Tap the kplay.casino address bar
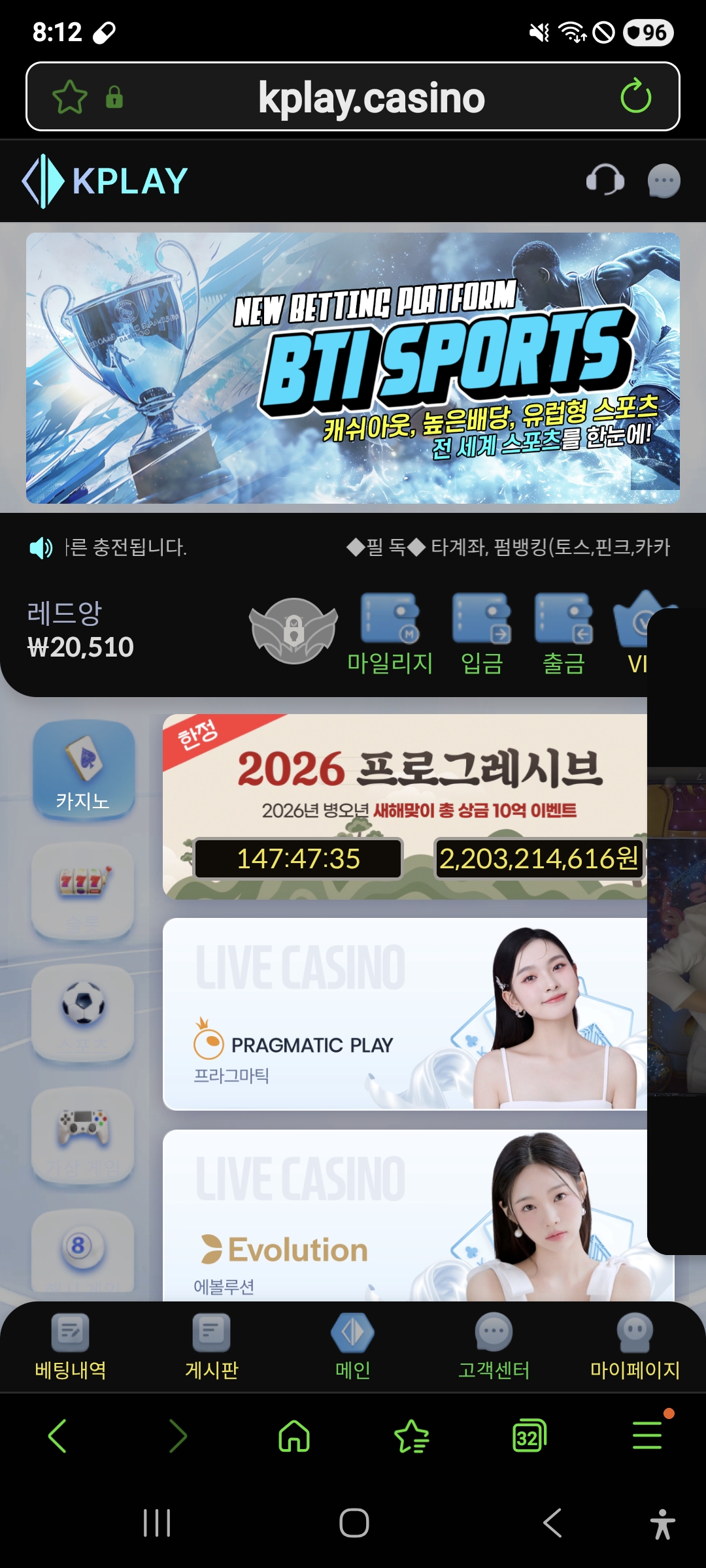The width and height of the screenshot is (706, 1568). coord(371,97)
